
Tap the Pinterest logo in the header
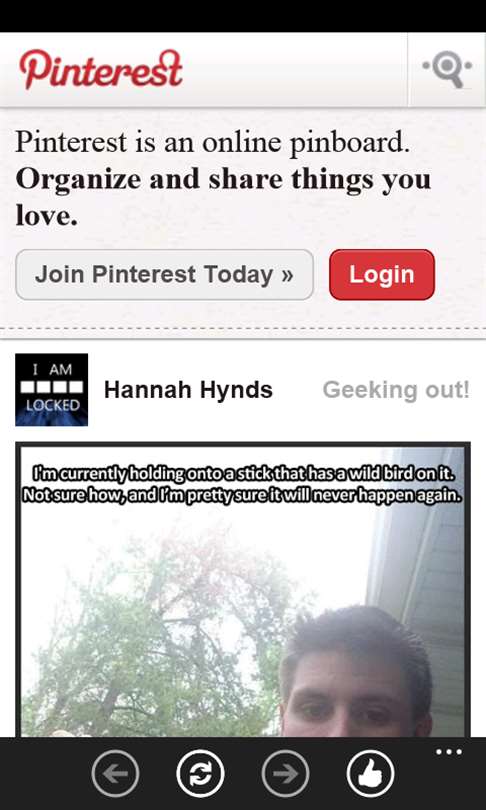click(101, 69)
